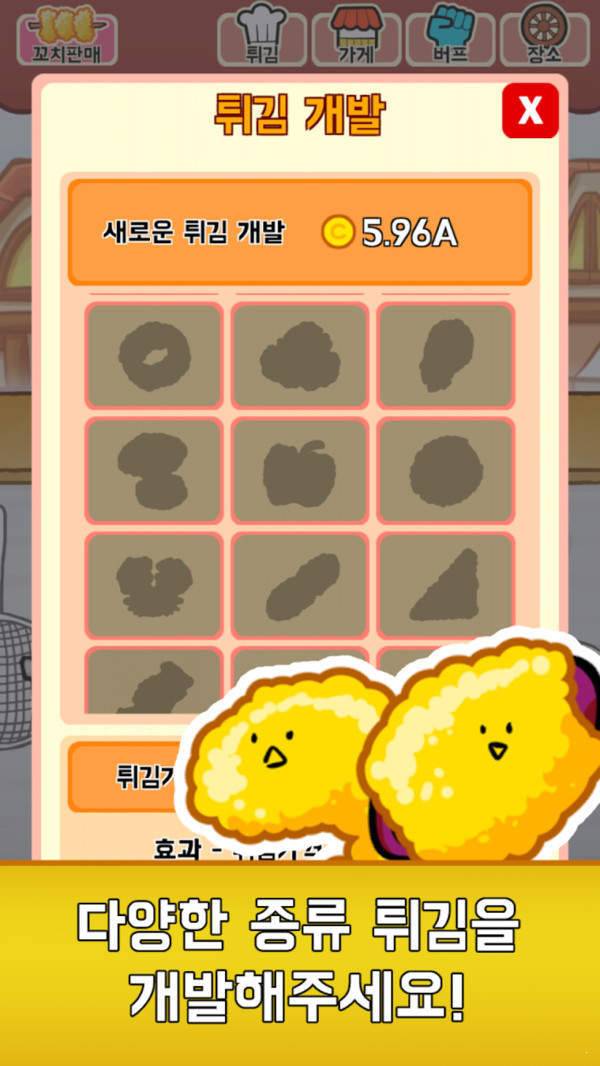Open the 장소 menu

pyautogui.click(x=545, y=35)
